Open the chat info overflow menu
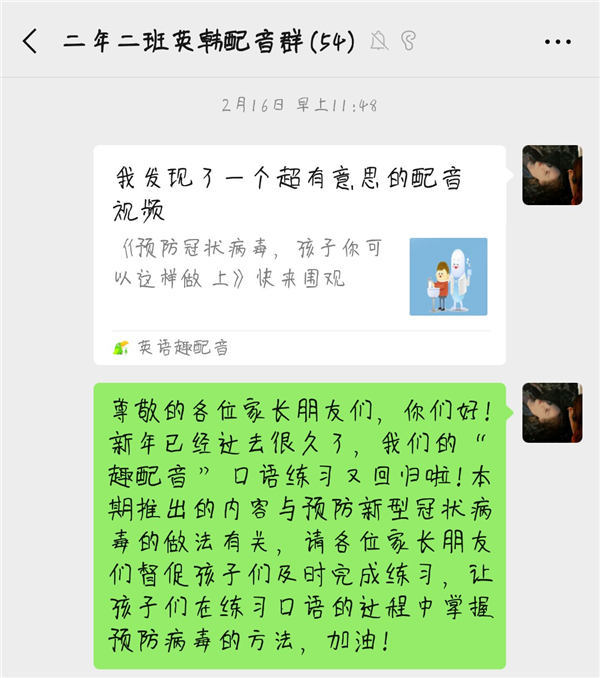Viewport: 600px width, 678px height. (557, 41)
